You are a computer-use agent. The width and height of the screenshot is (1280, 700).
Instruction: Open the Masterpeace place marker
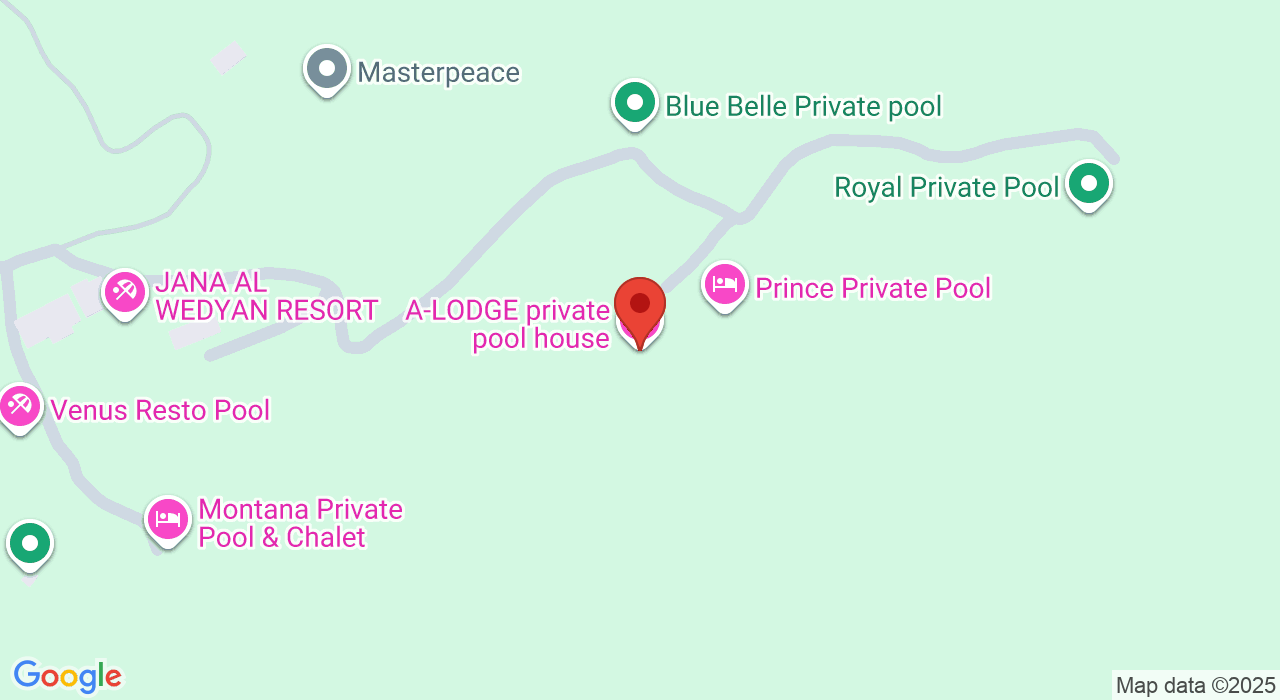[326, 70]
